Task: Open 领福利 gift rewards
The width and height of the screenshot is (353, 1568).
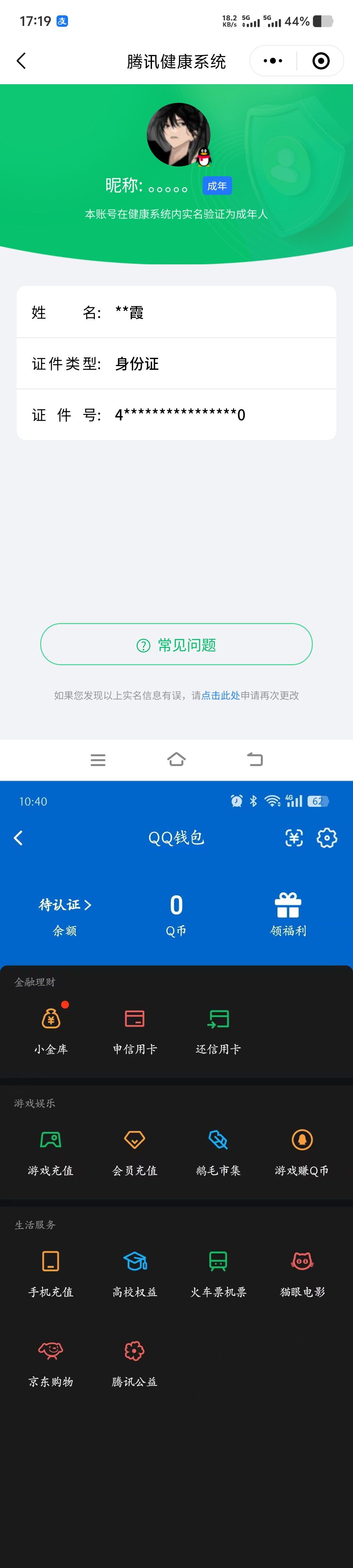Action: 288,913
